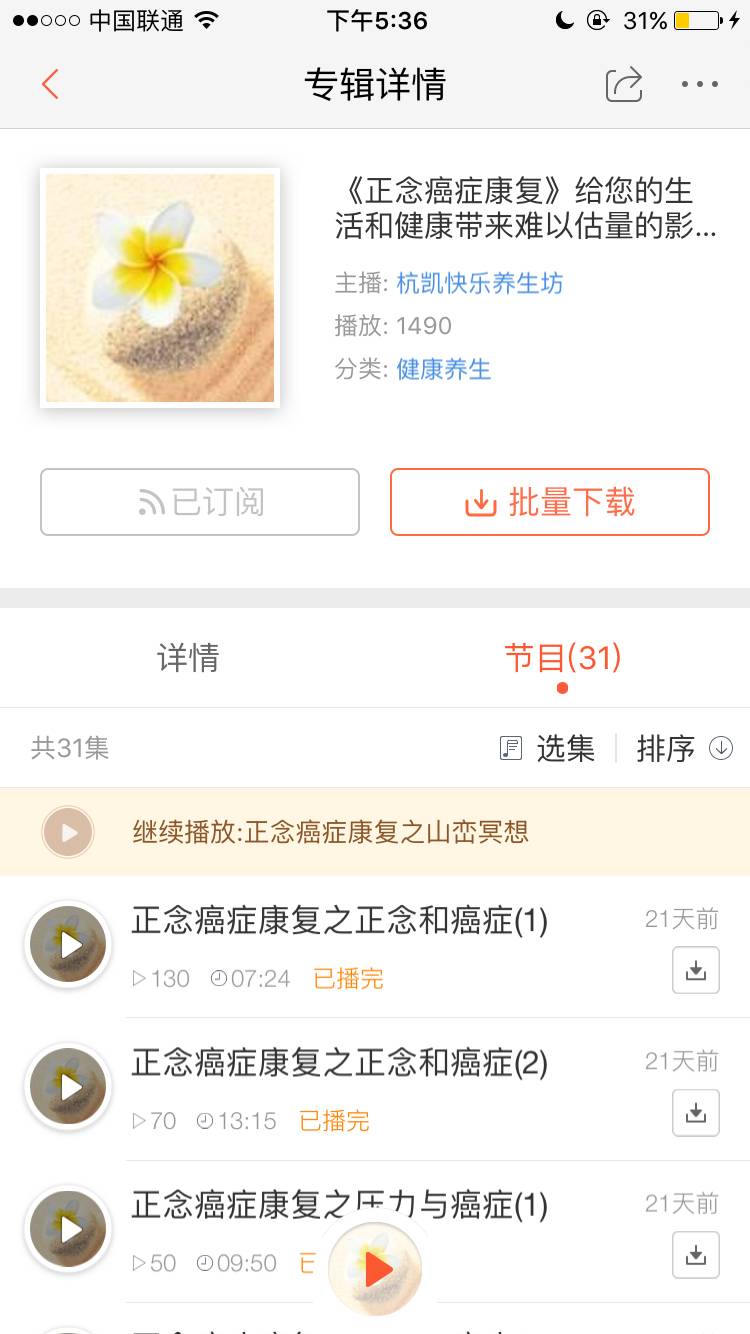
Task: Download episode 压力与癌症(1)
Action: (696, 1255)
